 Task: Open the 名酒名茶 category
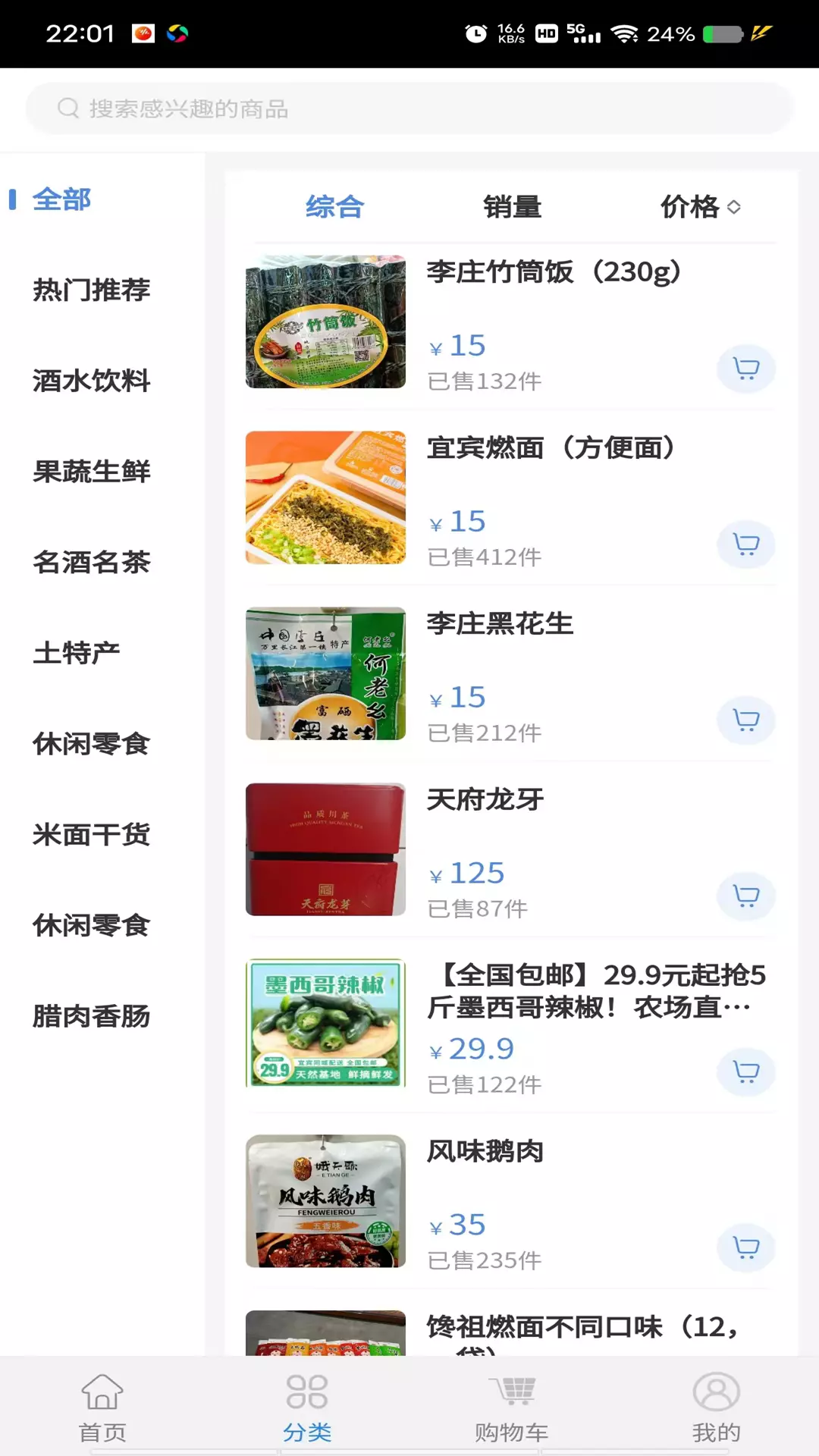(x=92, y=563)
